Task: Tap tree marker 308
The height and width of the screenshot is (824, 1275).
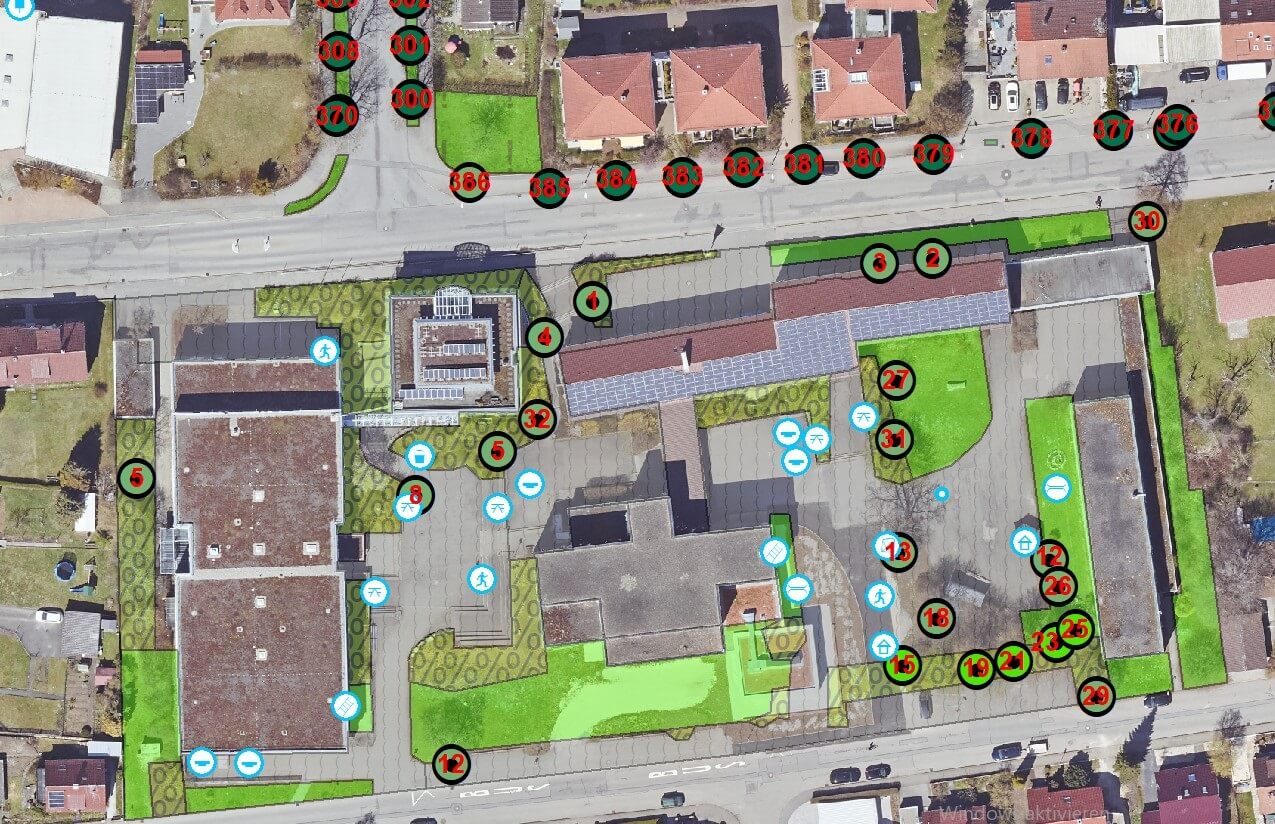Action: 338,50
